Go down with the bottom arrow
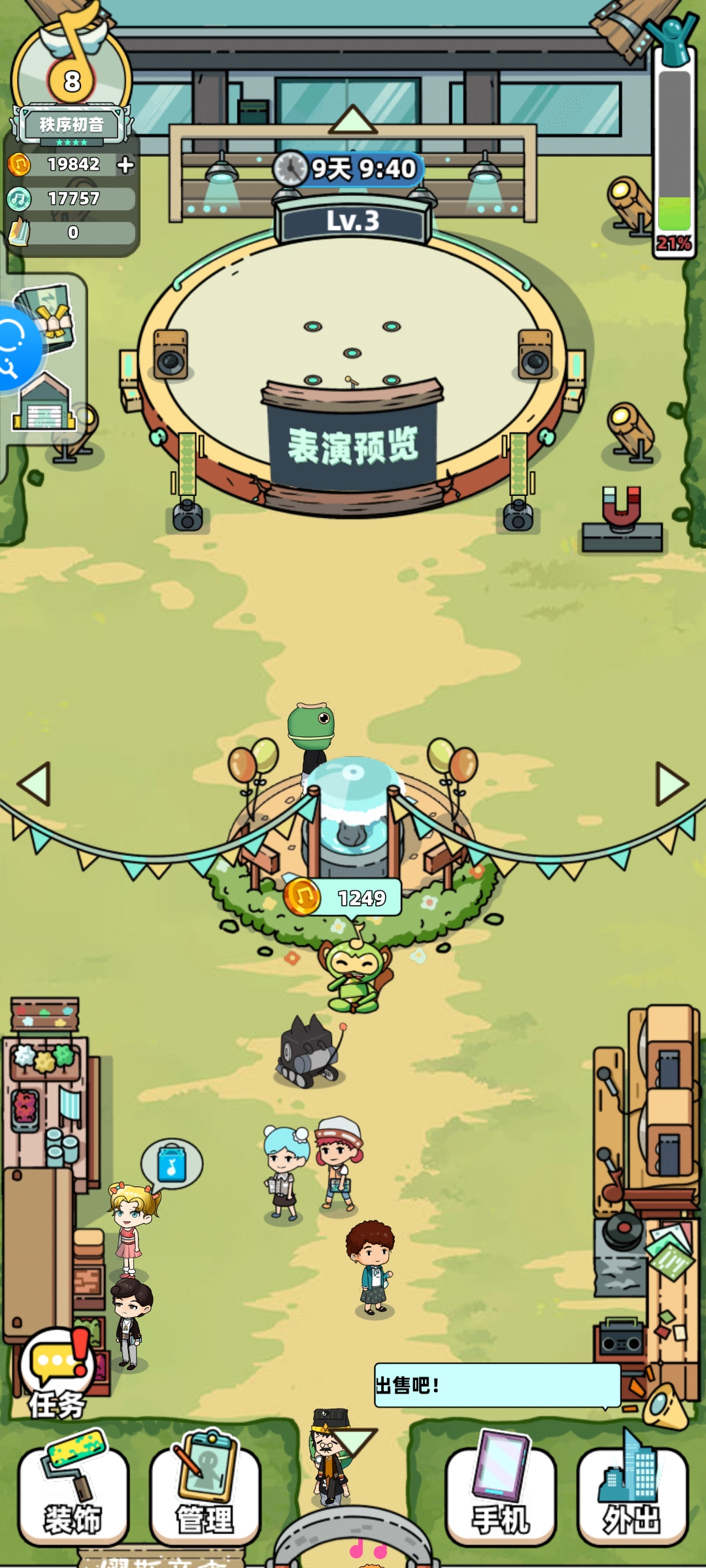Screen dimensions: 706x1568 [352, 1441]
